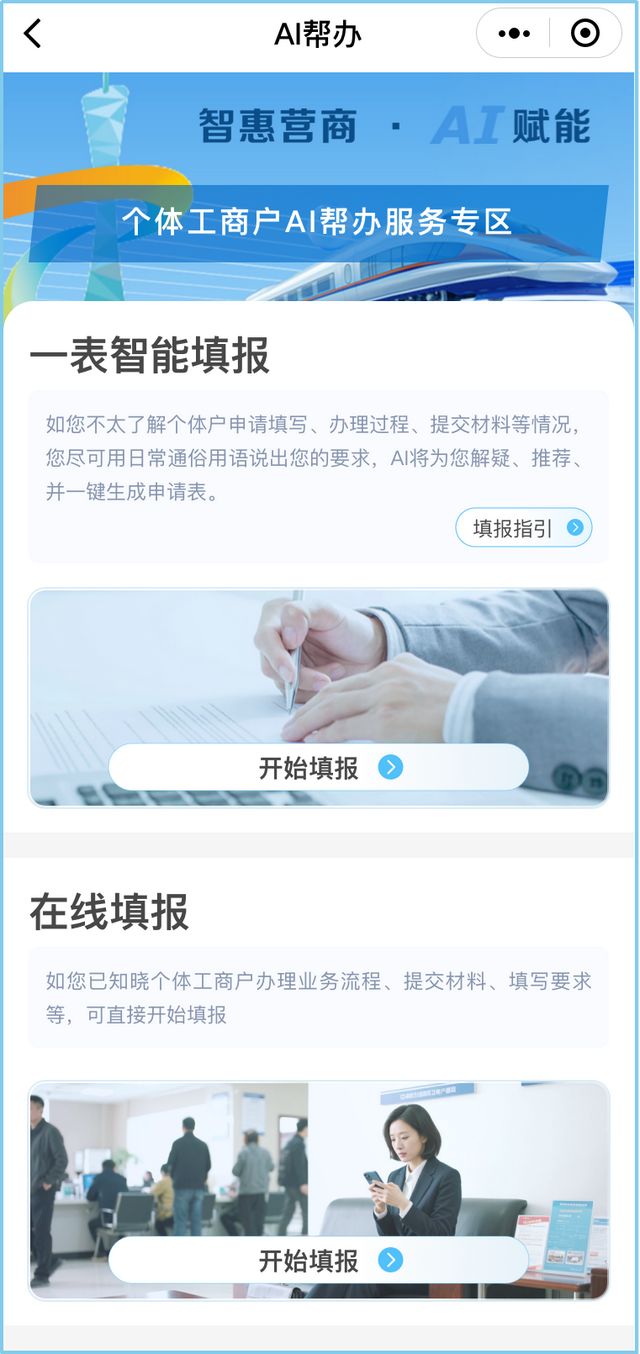Tap 开始填报 under 一表智能填报
Screen dimensions: 640x1354
[x=318, y=767]
